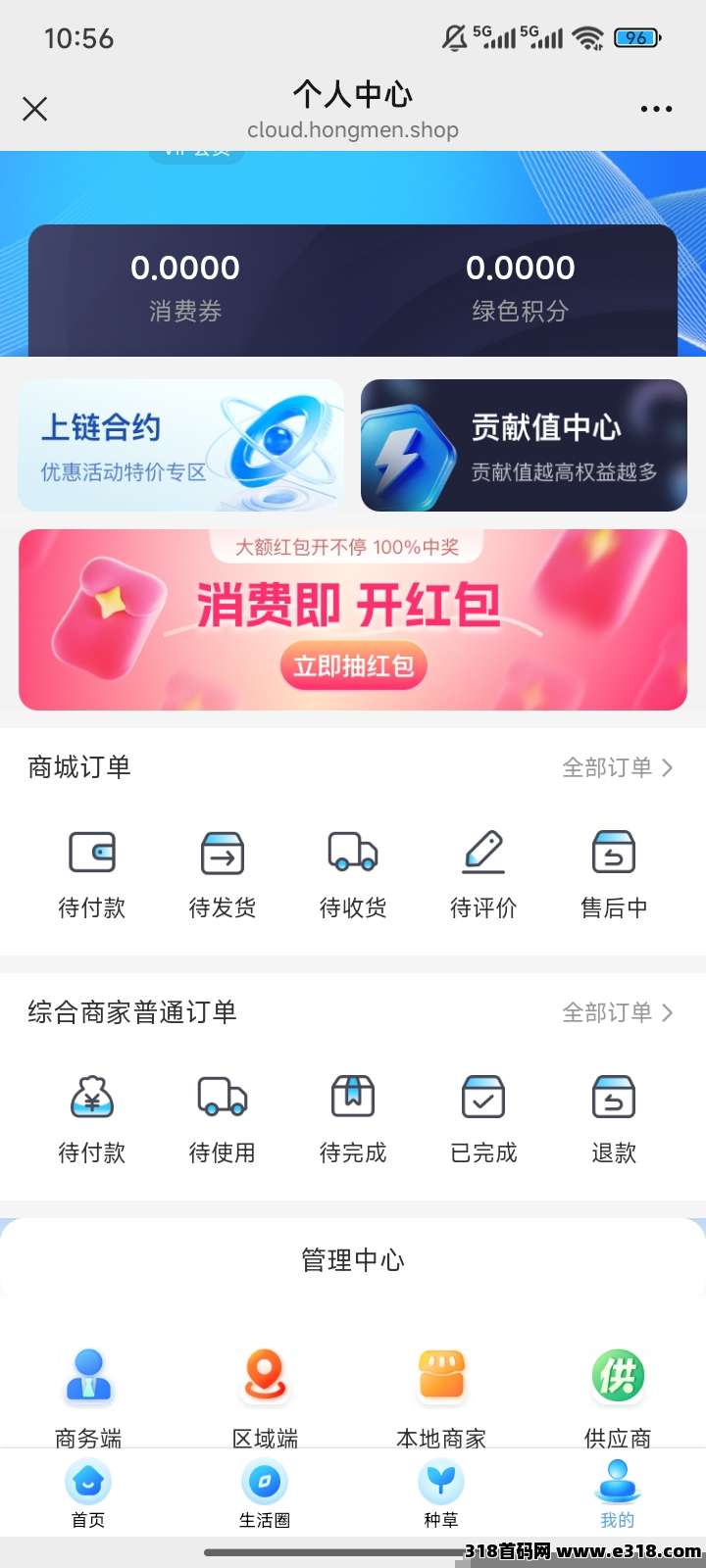This screenshot has height=1568, width=706.
Task: Open the 上链合约 promo card
Action: [x=181, y=446]
